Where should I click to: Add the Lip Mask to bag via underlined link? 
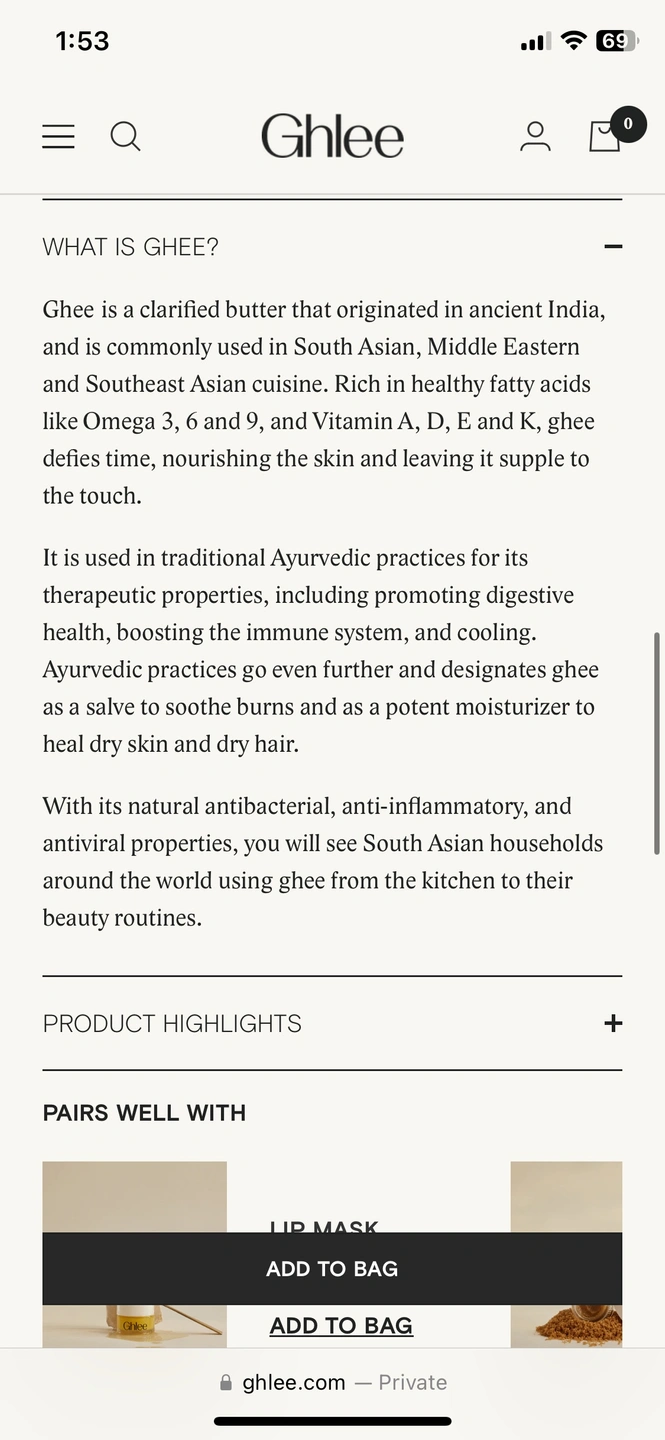coord(341,1326)
